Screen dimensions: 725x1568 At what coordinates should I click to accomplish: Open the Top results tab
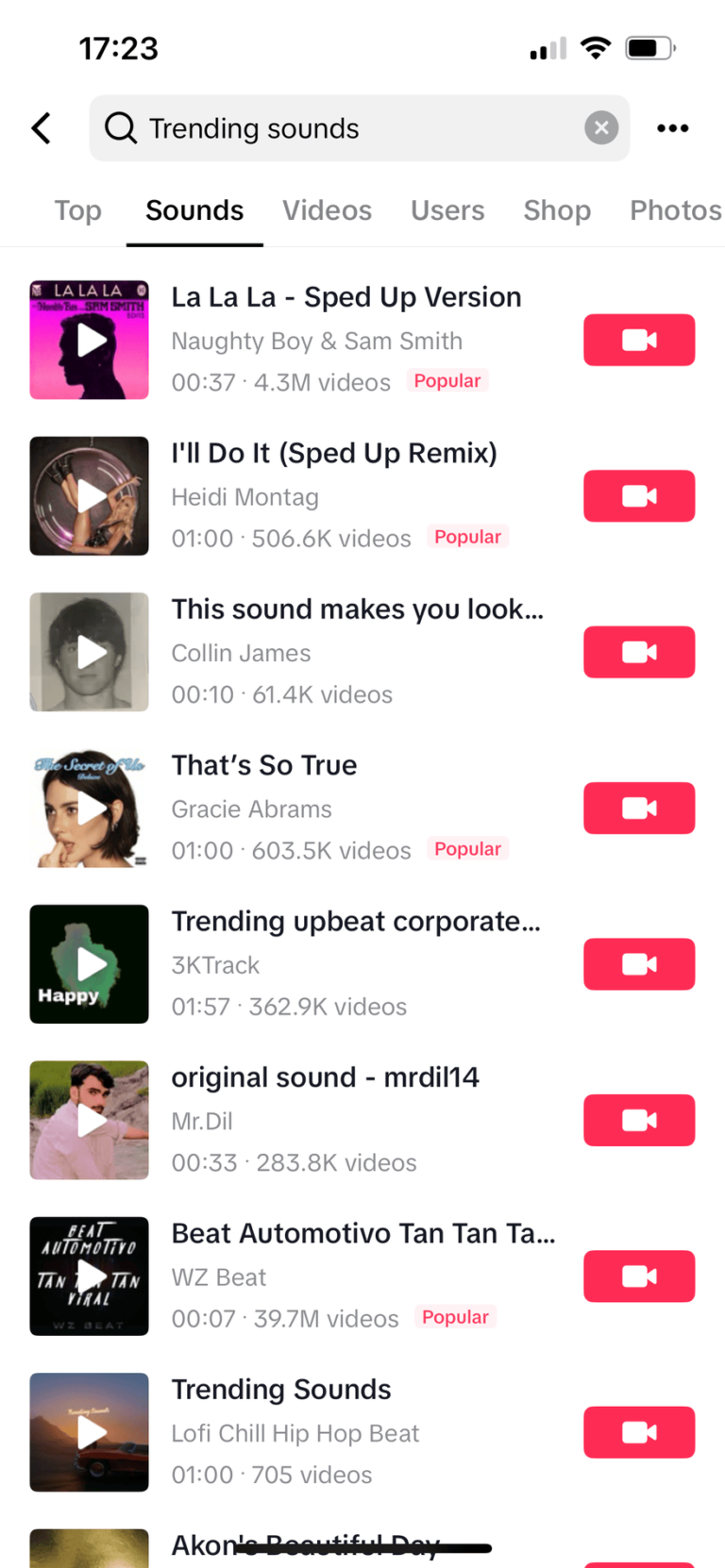pos(77,209)
